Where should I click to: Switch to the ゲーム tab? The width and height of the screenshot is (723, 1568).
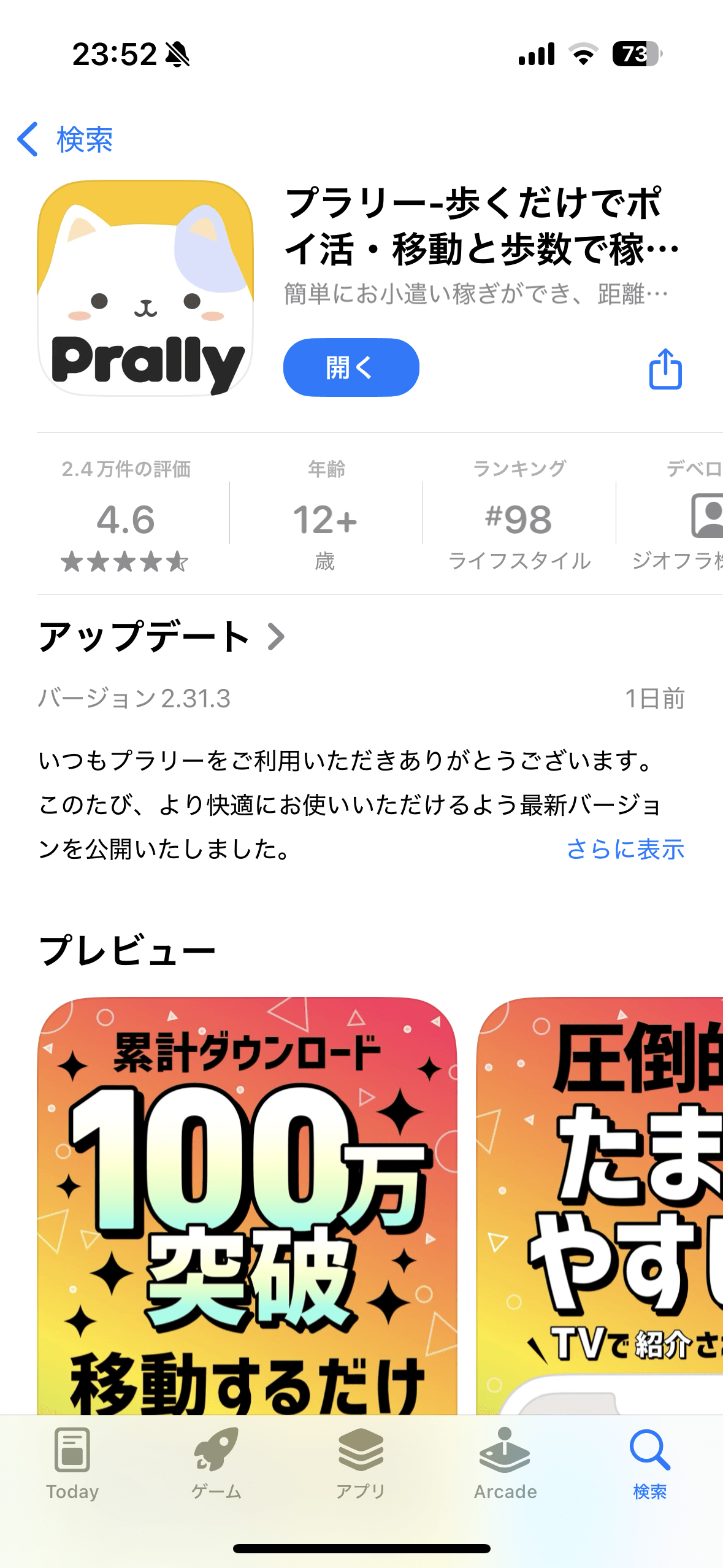tap(216, 1464)
